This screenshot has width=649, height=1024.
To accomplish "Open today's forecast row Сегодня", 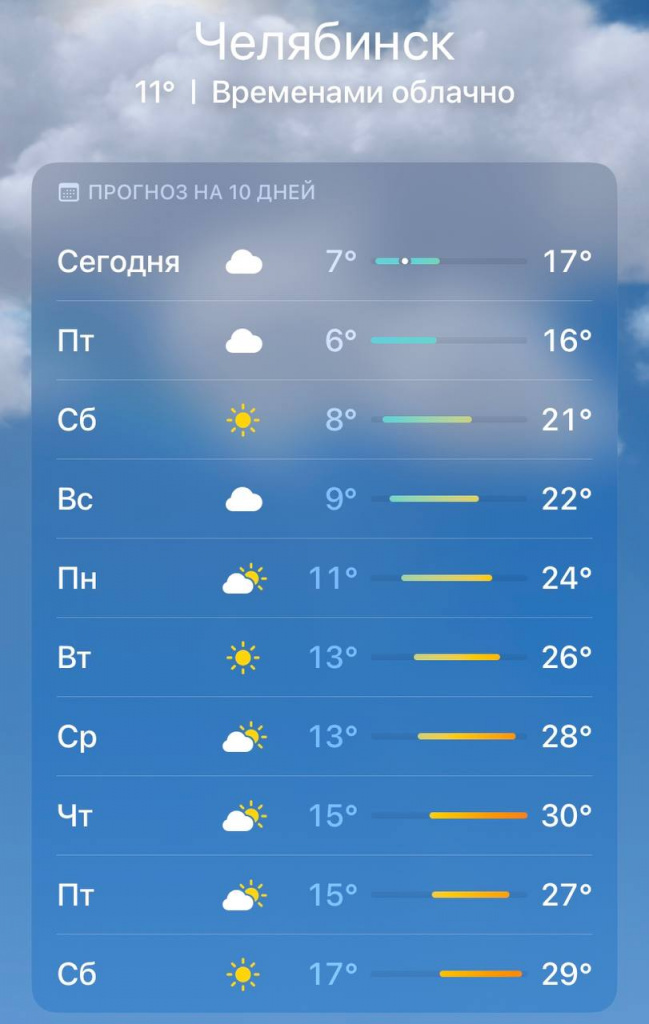I will [x=324, y=262].
